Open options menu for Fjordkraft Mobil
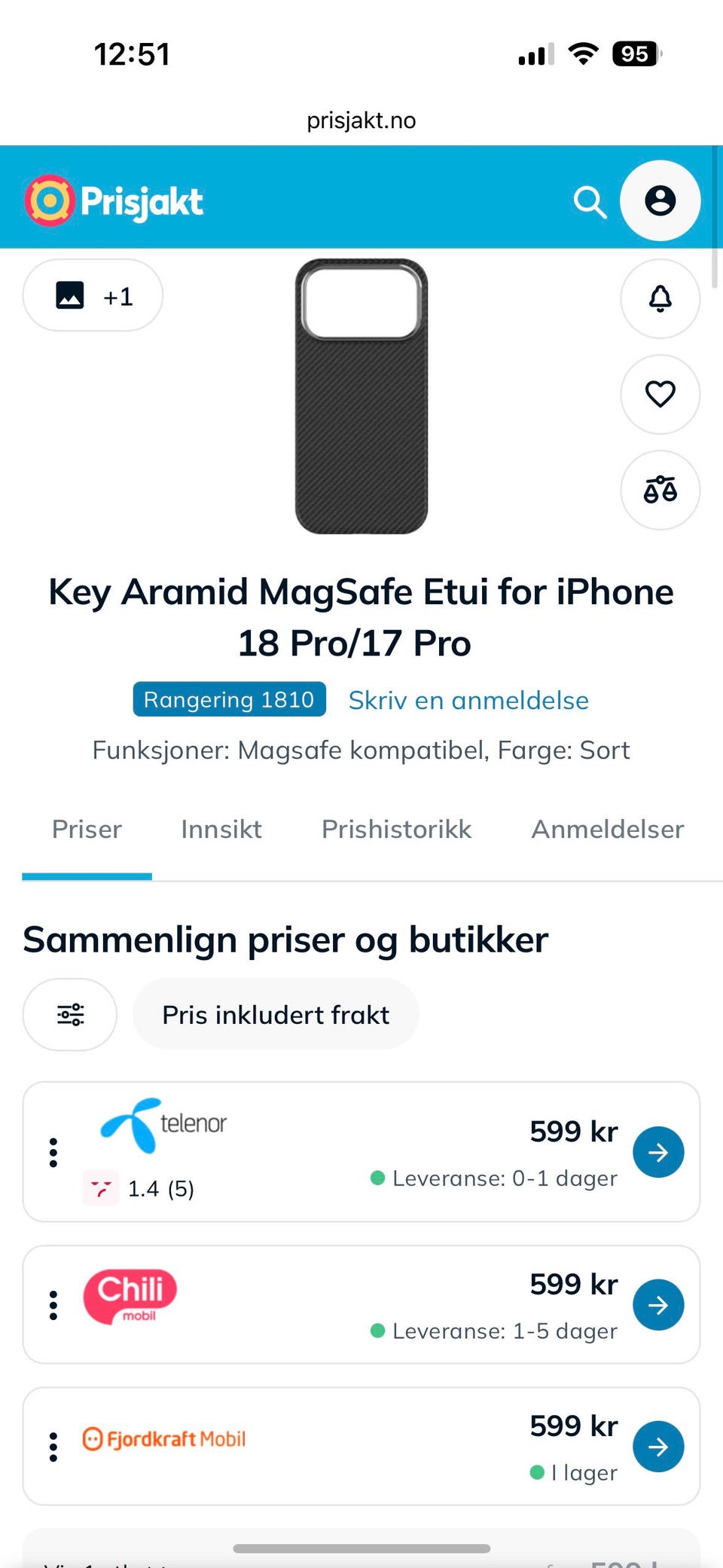This screenshot has height=1568, width=723. tap(53, 1447)
